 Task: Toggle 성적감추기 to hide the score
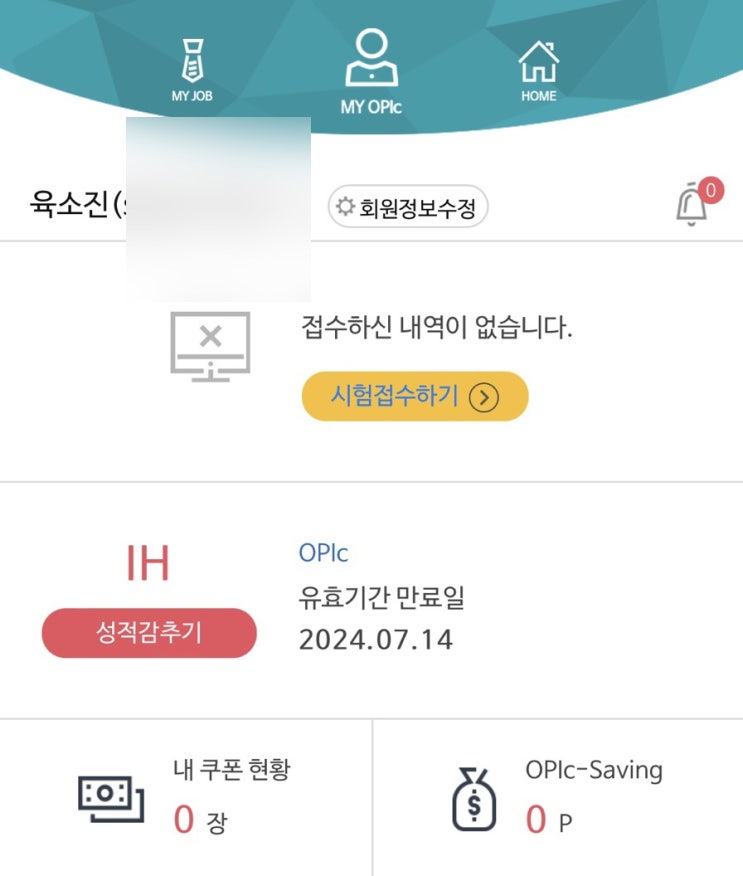click(x=148, y=633)
